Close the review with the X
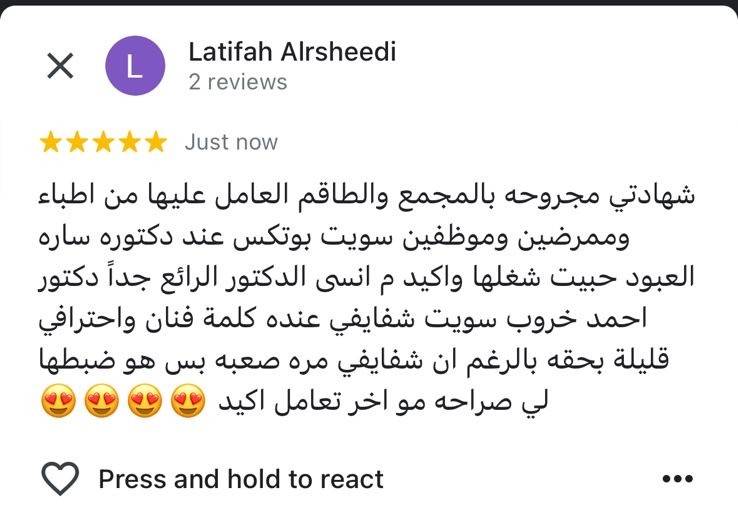The image size is (738, 532). tap(60, 66)
